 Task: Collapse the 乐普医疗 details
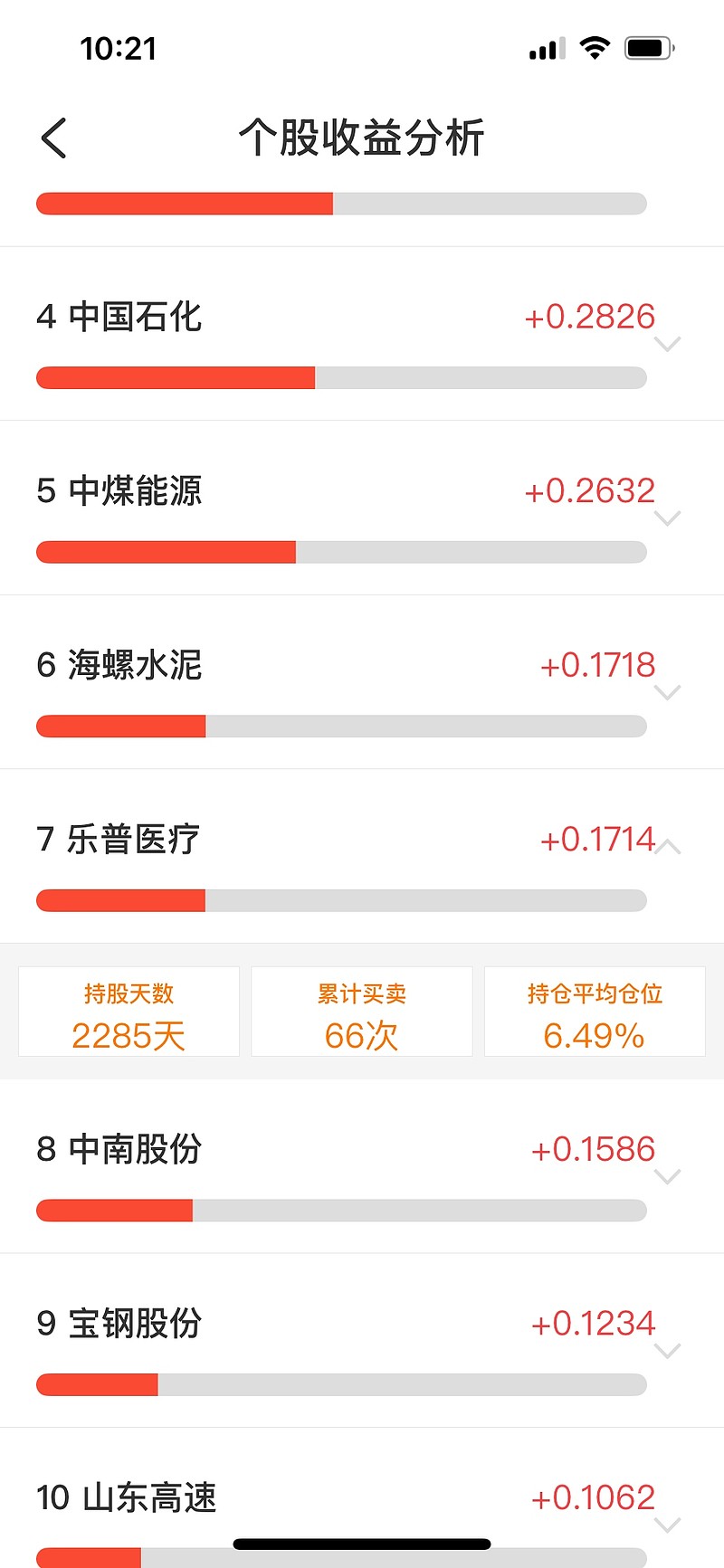(x=667, y=847)
